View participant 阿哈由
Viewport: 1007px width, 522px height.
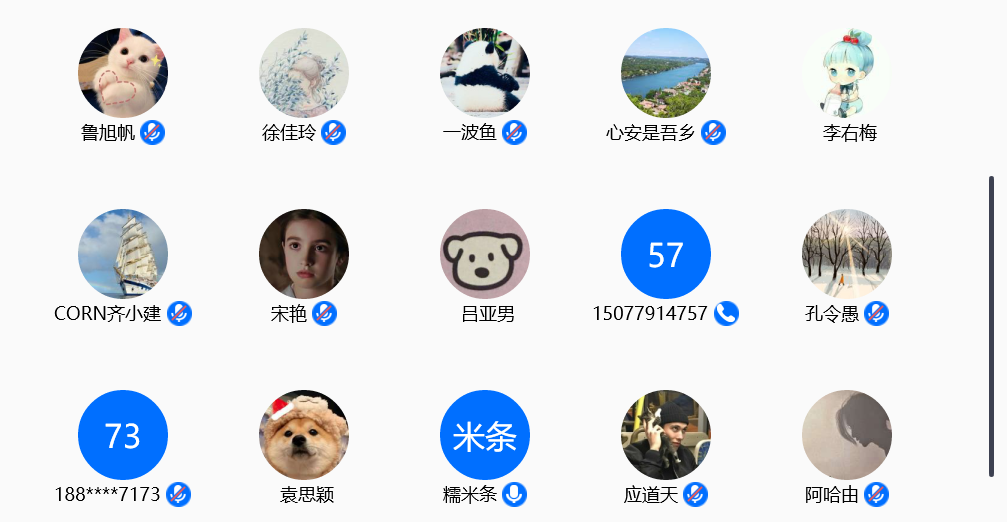tap(847, 435)
